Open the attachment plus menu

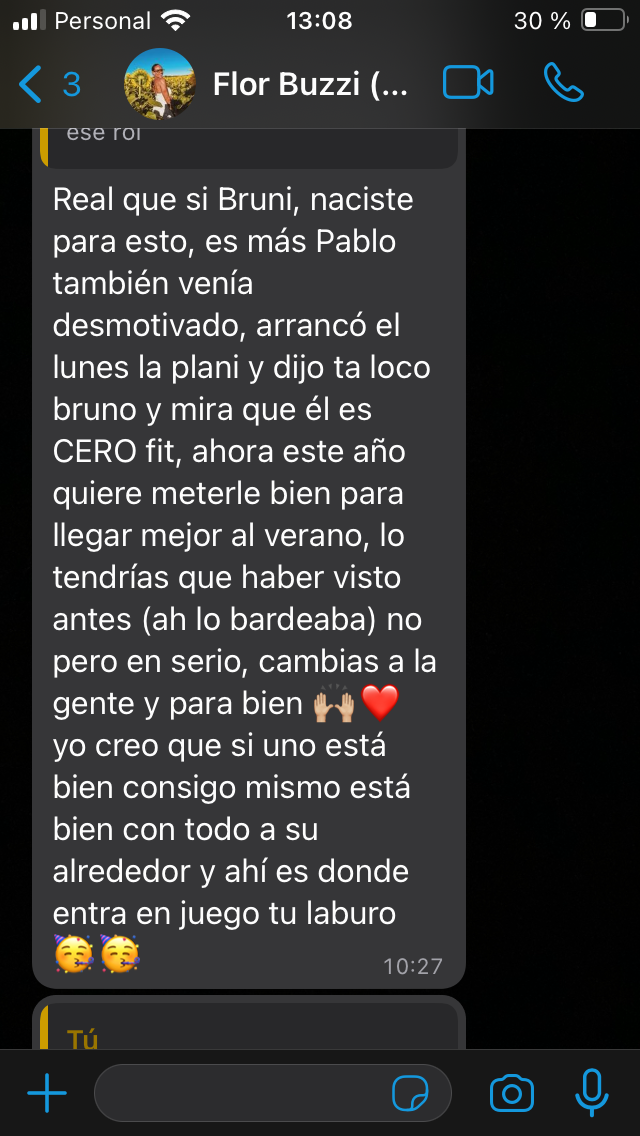(46, 1095)
